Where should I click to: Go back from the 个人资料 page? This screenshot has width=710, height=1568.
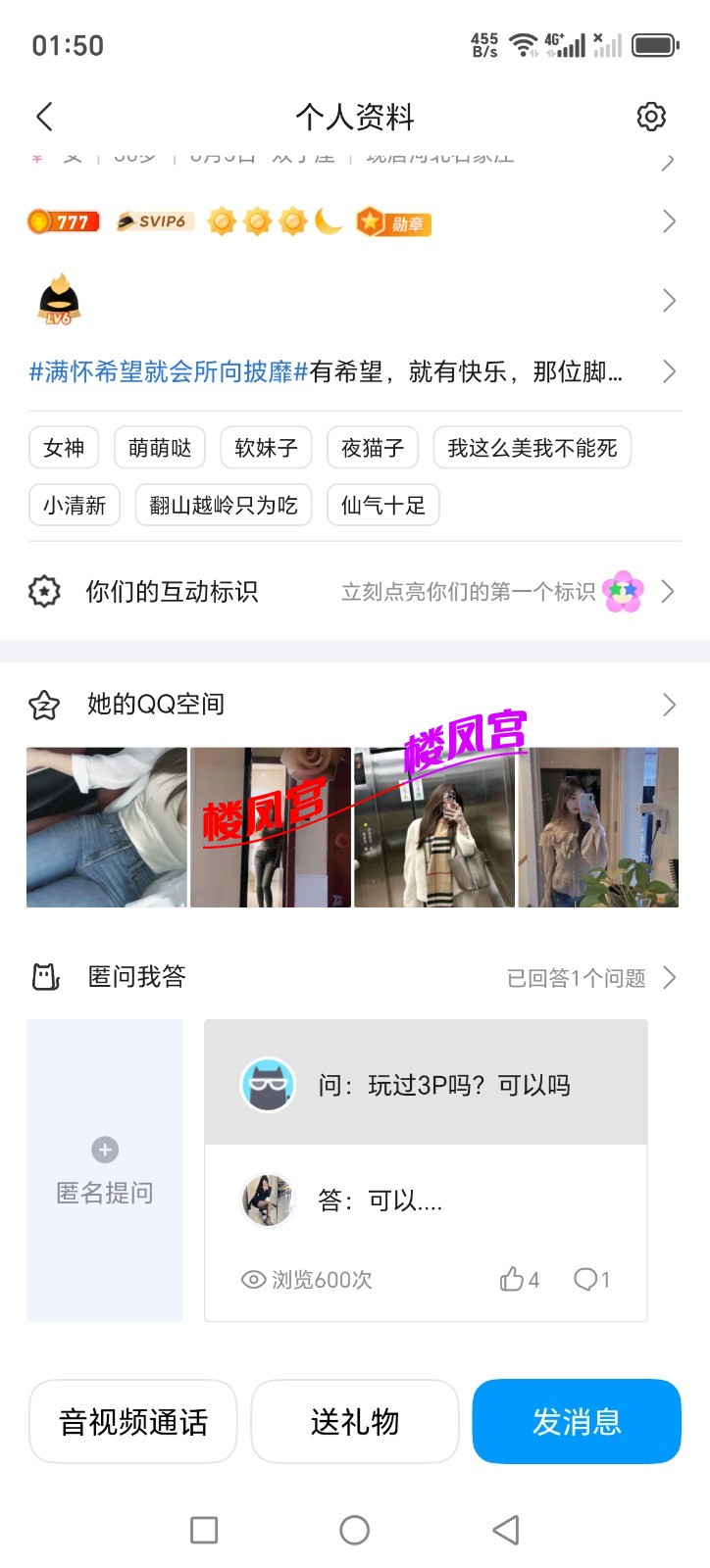point(45,117)
